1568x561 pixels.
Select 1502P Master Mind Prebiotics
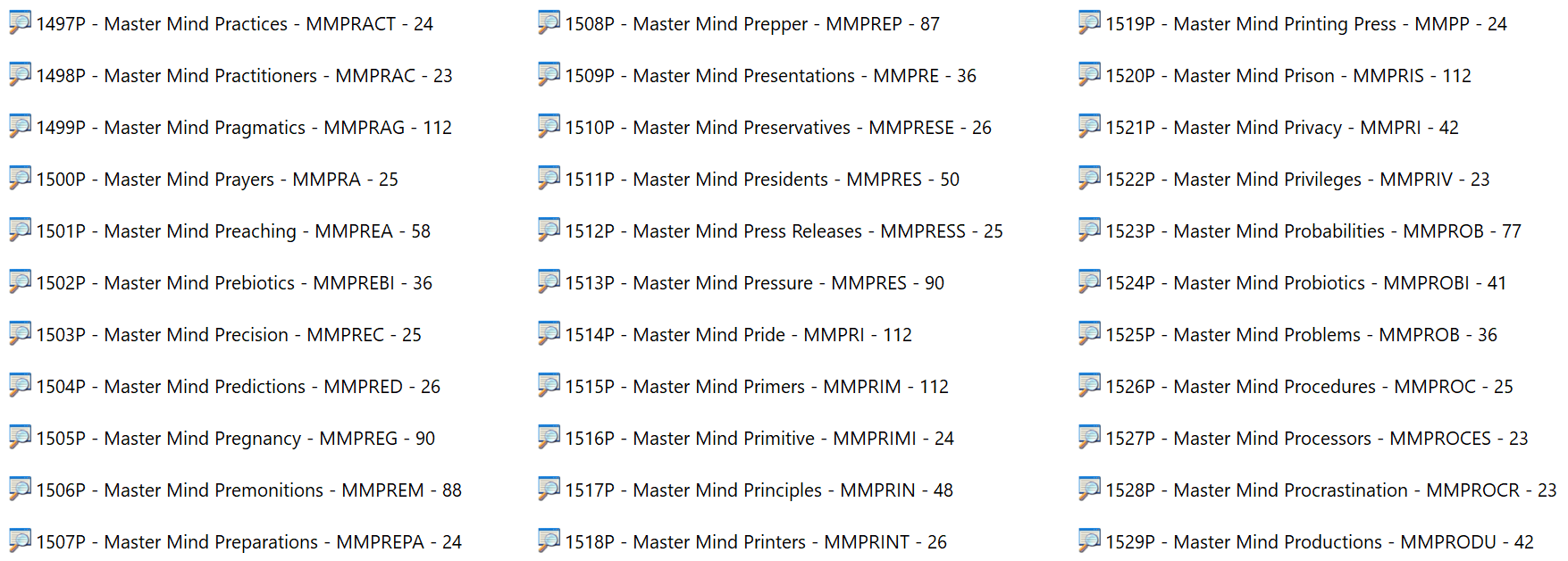pos(233,283)
